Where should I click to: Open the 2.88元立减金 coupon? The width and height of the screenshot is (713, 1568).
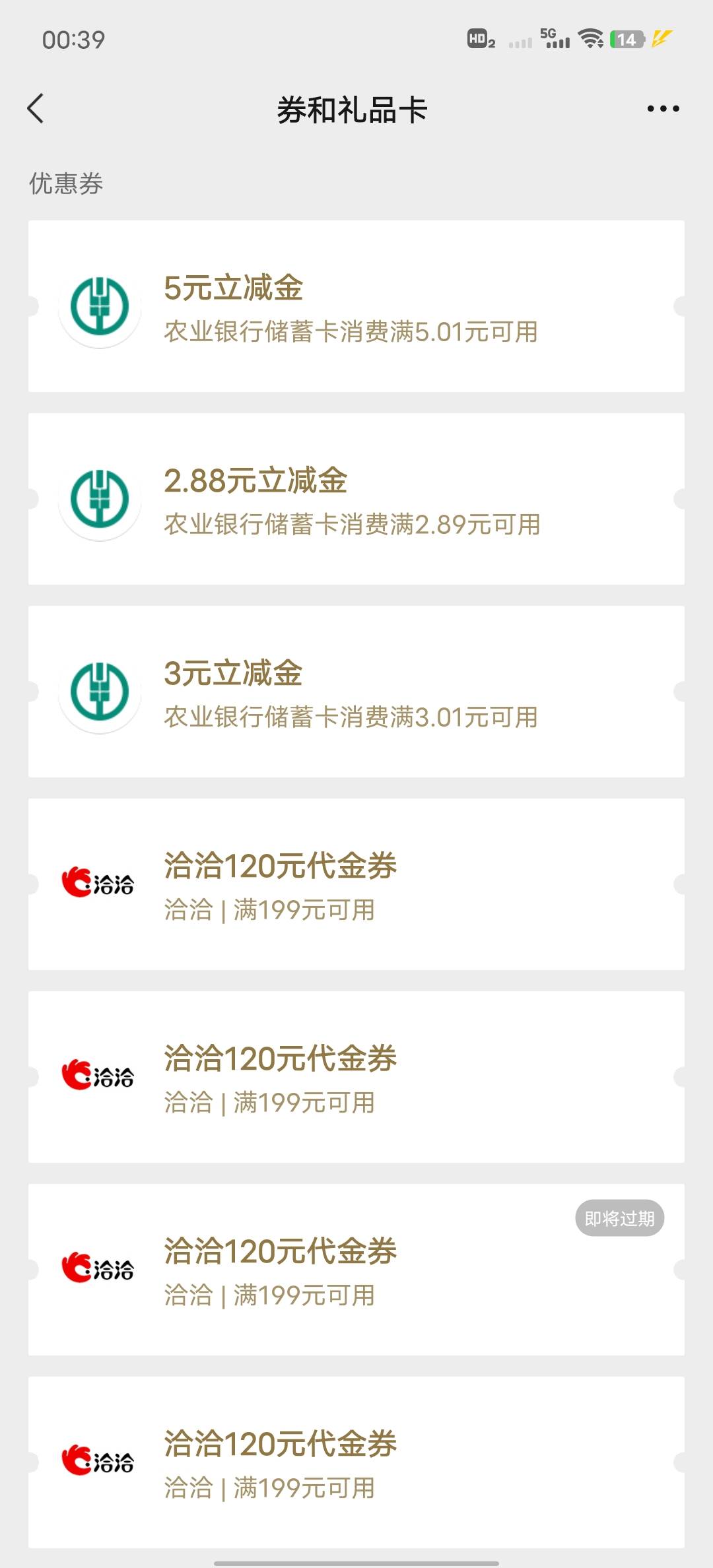pos(356,499)
